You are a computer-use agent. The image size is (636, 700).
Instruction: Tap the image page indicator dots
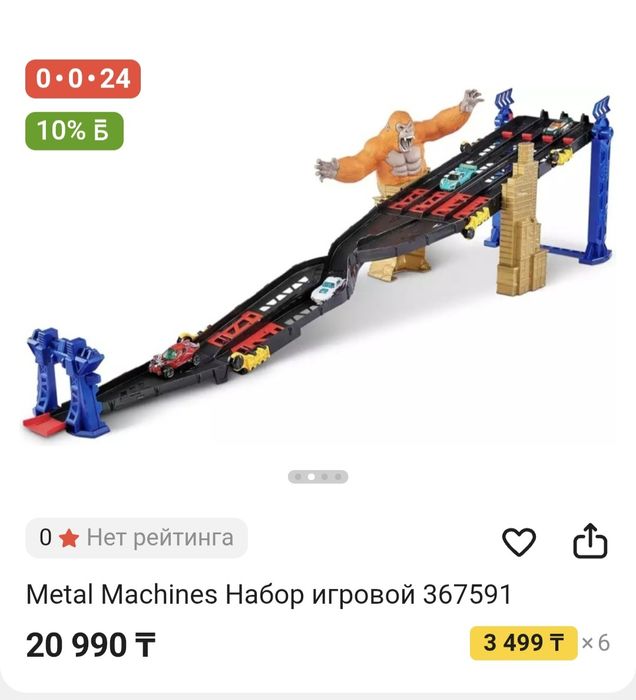[318, 477]
